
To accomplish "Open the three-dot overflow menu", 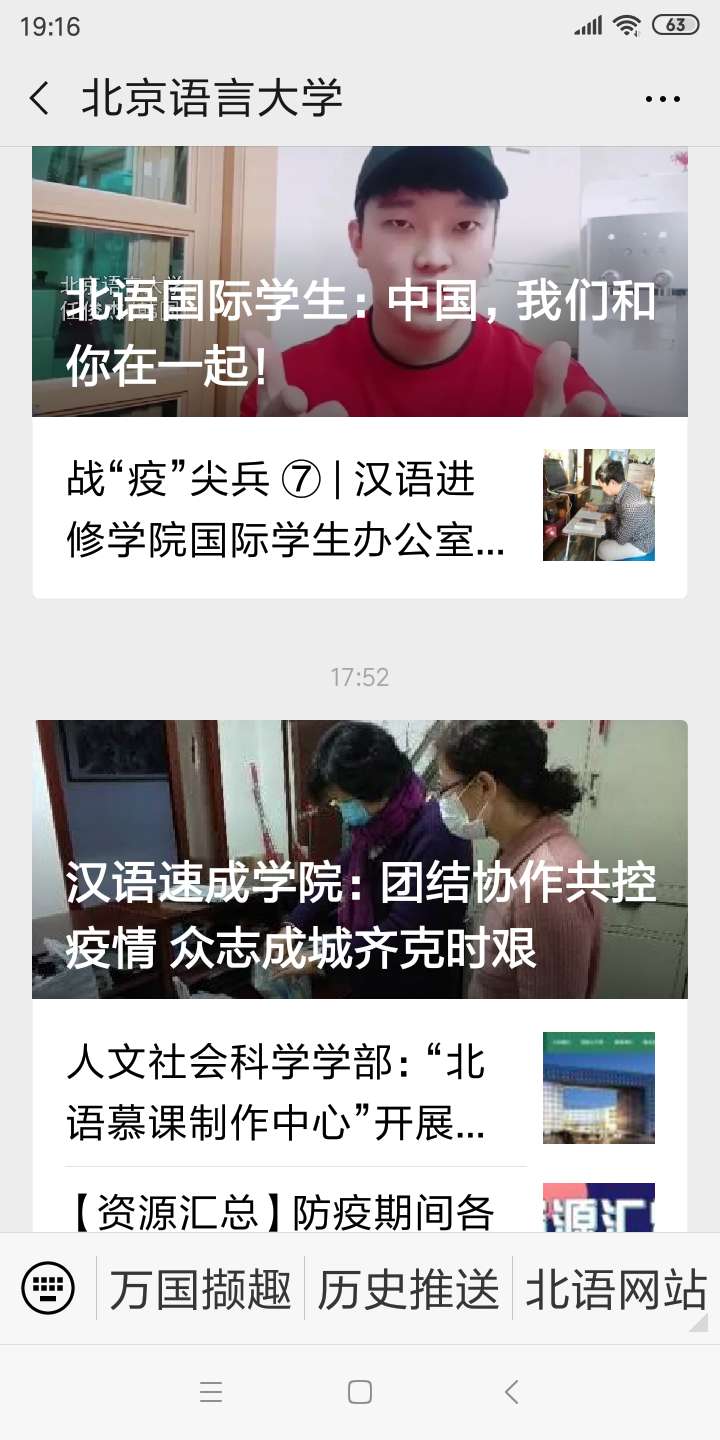I will 662,99.
